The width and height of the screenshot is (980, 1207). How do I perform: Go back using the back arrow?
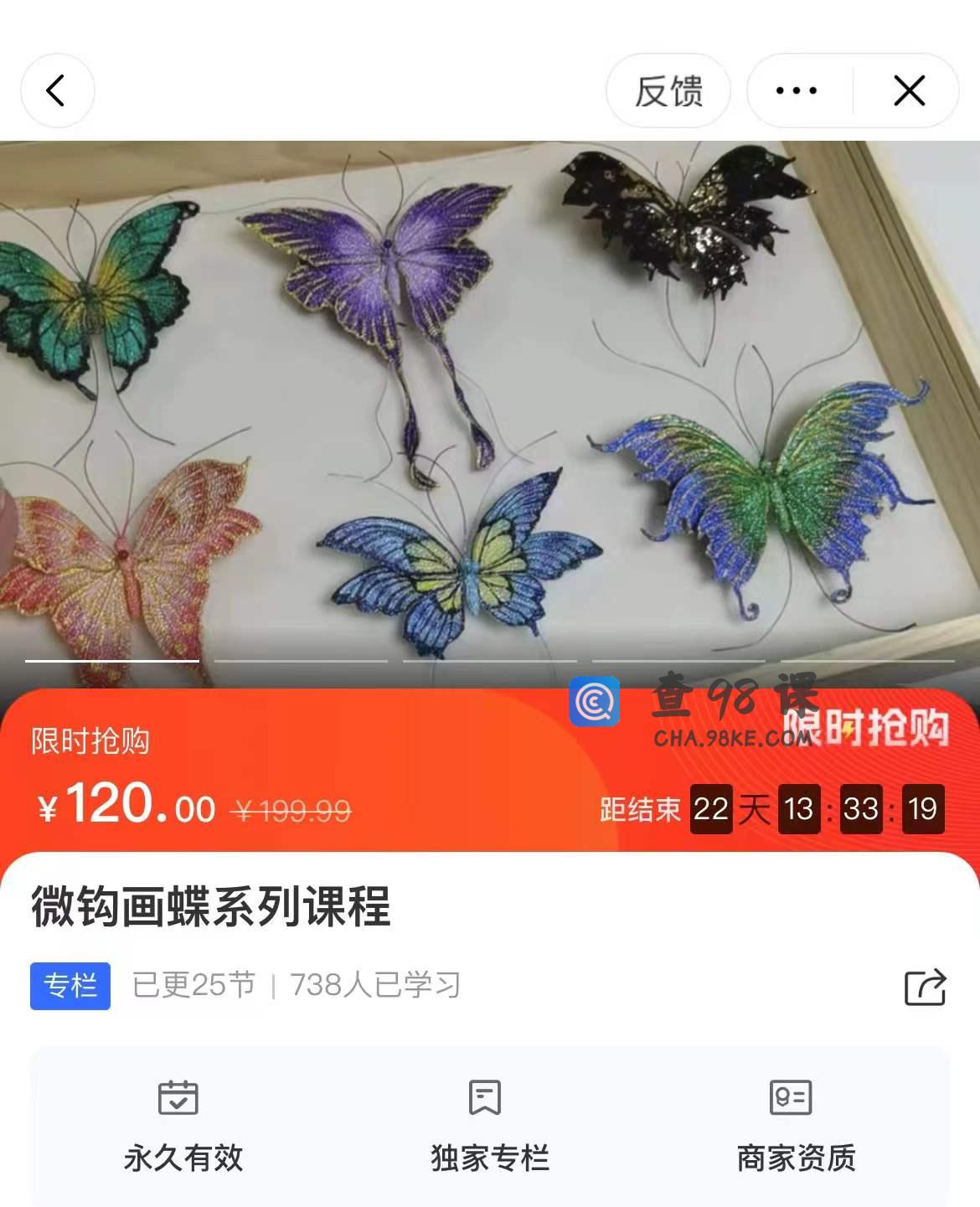pyautogui.click(x=57, y=90)
